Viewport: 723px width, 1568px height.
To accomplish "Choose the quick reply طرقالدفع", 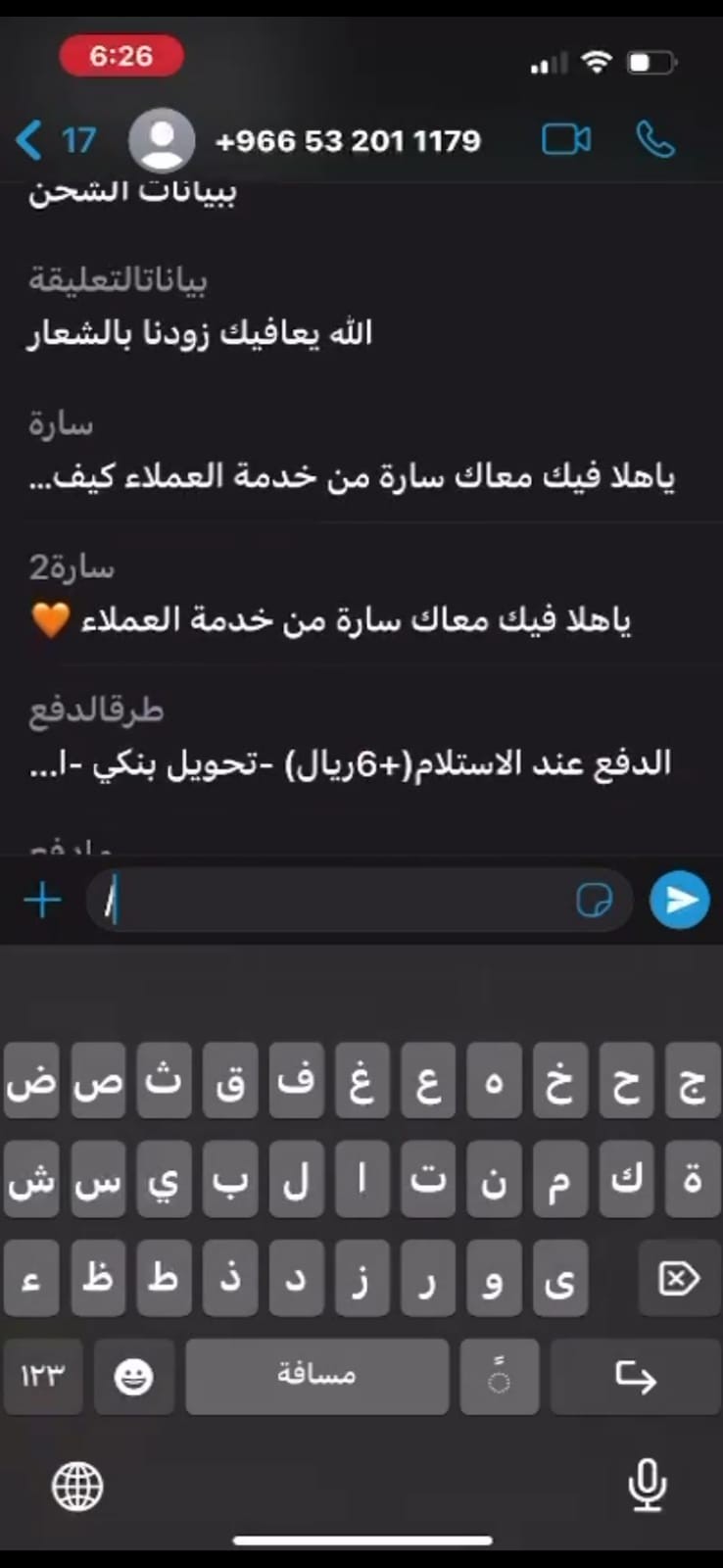I will tap(361, 738).
